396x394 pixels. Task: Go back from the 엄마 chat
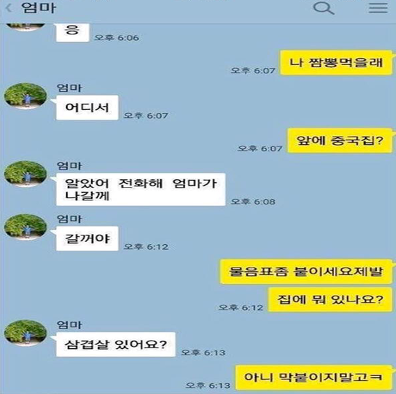[x=9, y=8]
